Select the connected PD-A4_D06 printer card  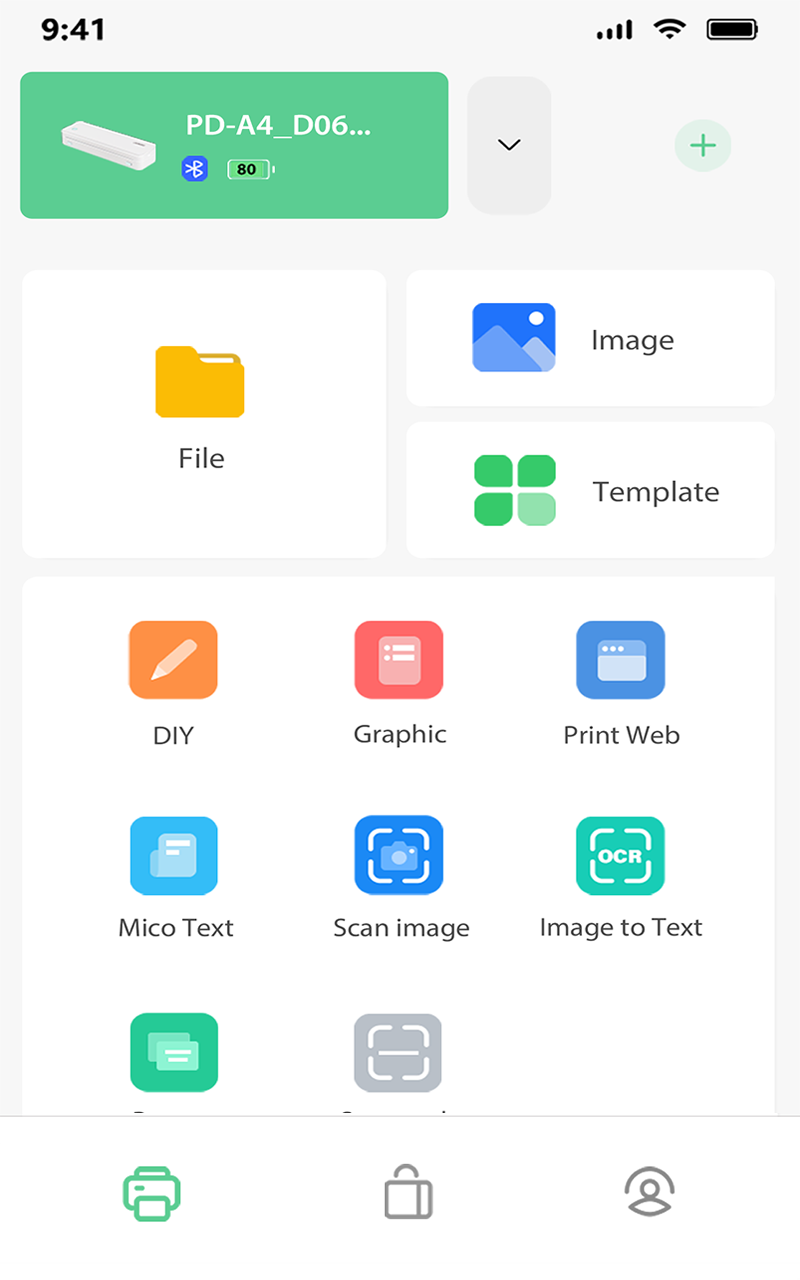pos(233,145)
